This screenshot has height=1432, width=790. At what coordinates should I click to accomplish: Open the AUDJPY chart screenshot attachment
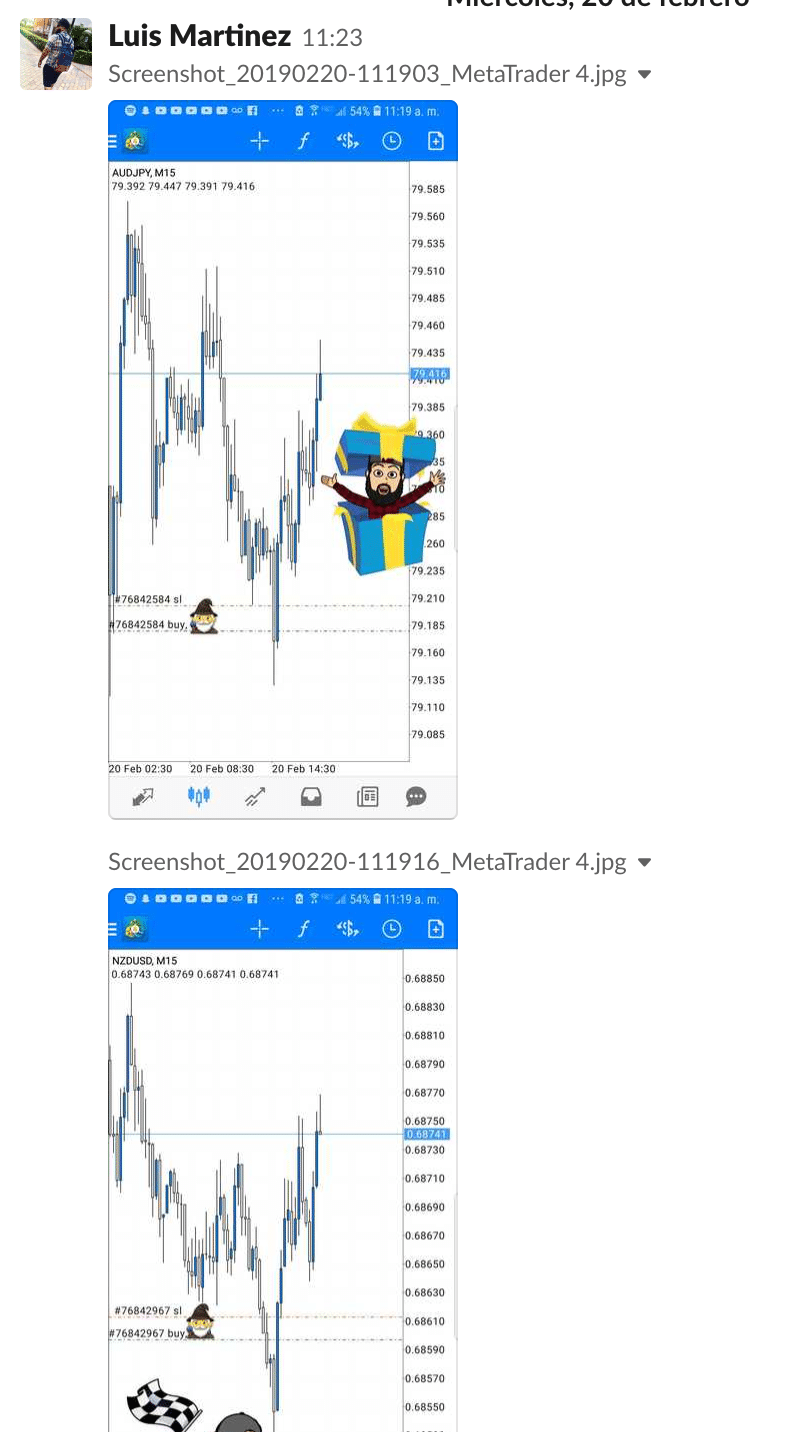[282, 460]
